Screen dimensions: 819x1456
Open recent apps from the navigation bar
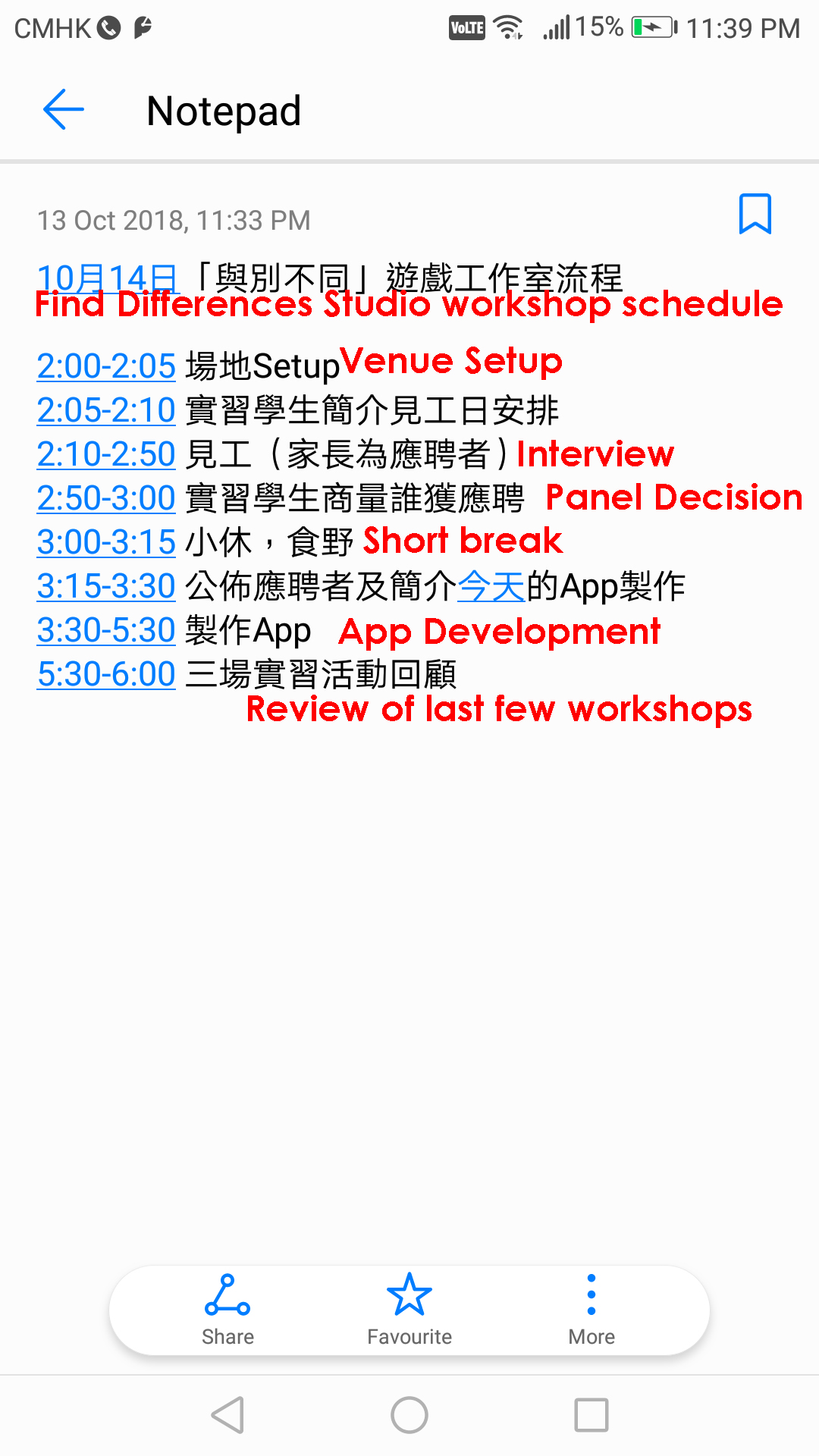pos(591,1415)
